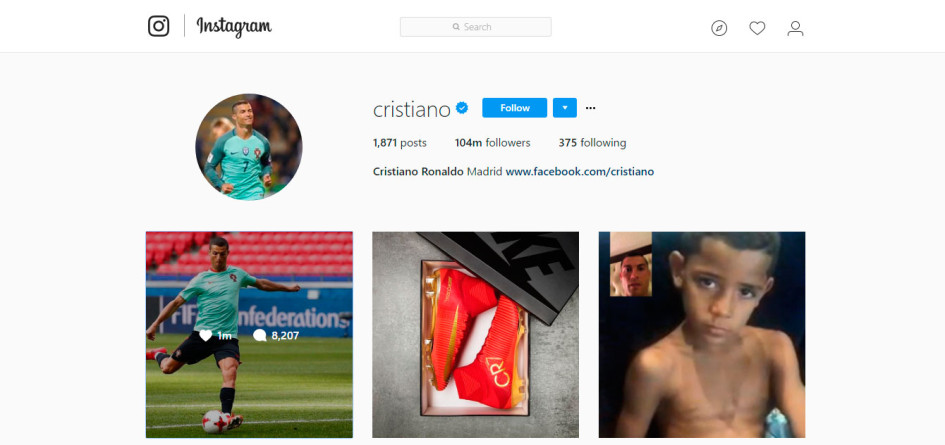Expand suggested accounts dropdown arrow
The image size is (945, 445).
[x=564, y=108]
